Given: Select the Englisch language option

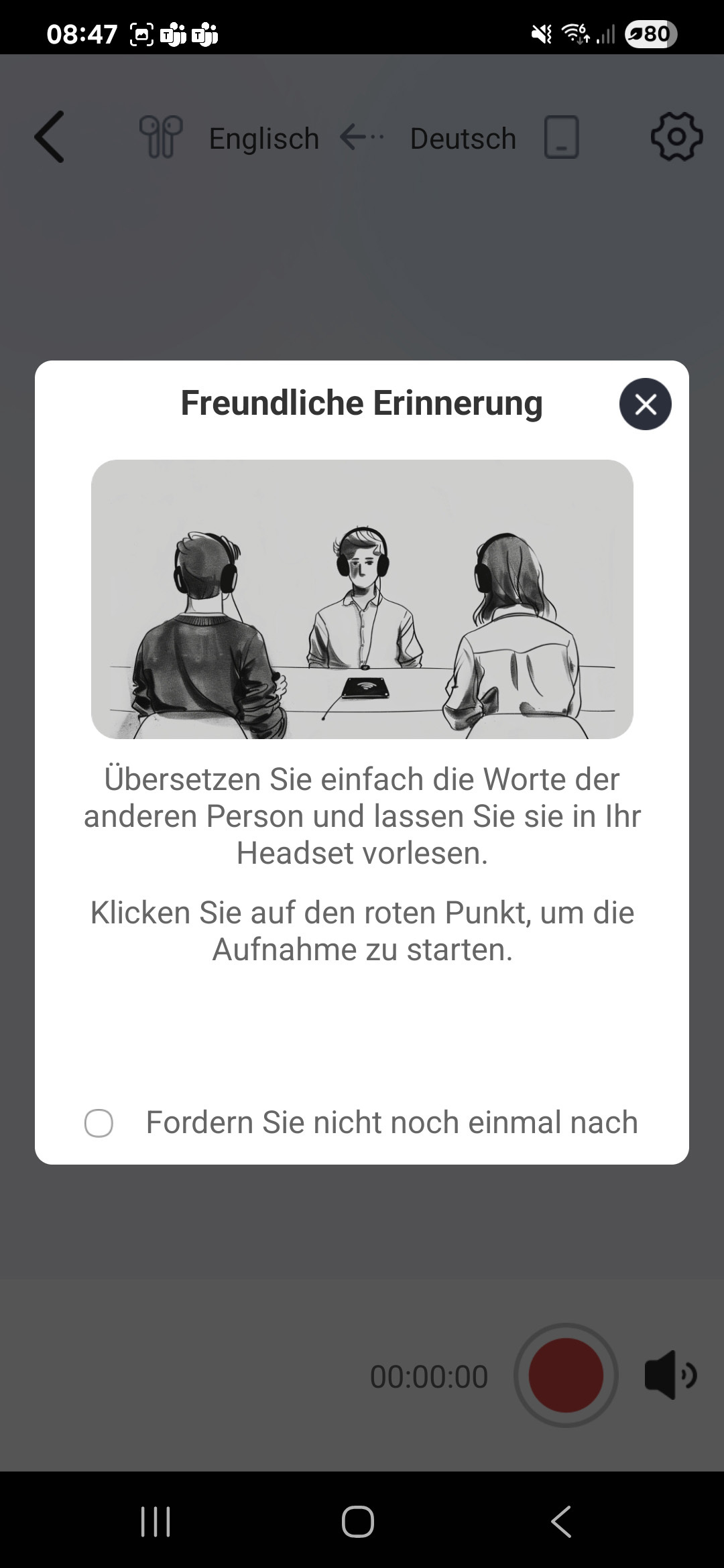Looking at the screenshot, I should [x=263, y=139].
